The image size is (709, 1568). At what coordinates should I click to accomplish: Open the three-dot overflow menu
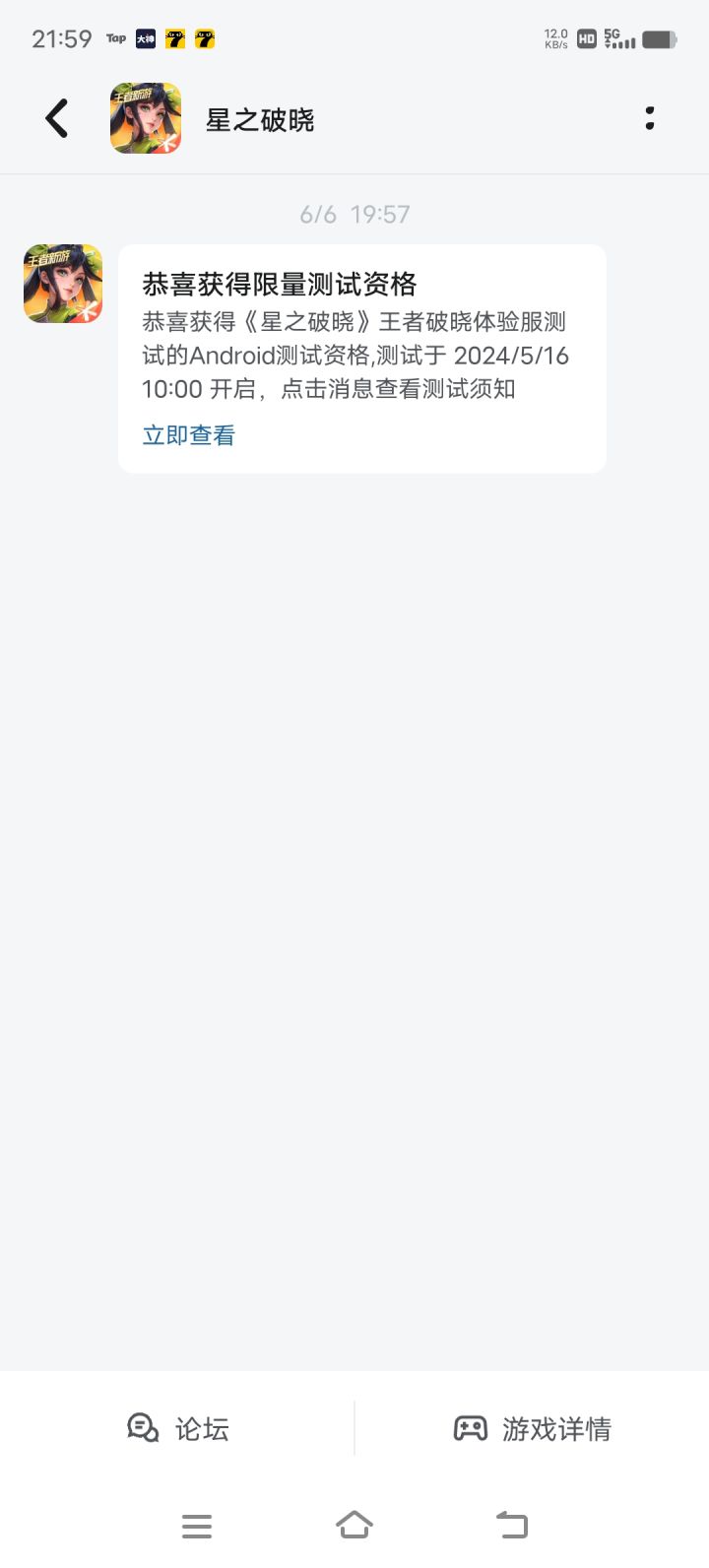coord(650,117)
